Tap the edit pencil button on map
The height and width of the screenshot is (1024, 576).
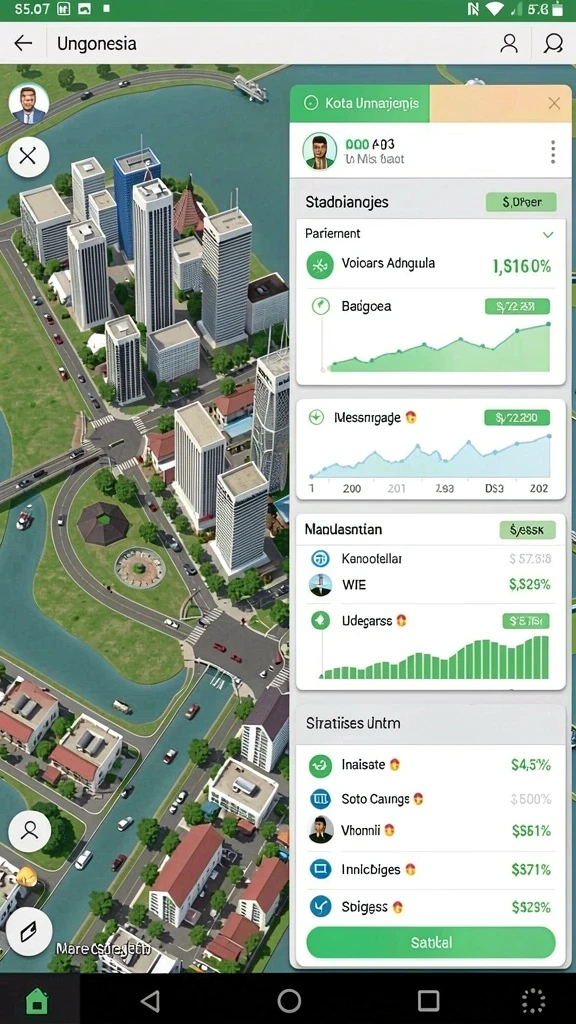pyautogui.click(x=29, y=930)
